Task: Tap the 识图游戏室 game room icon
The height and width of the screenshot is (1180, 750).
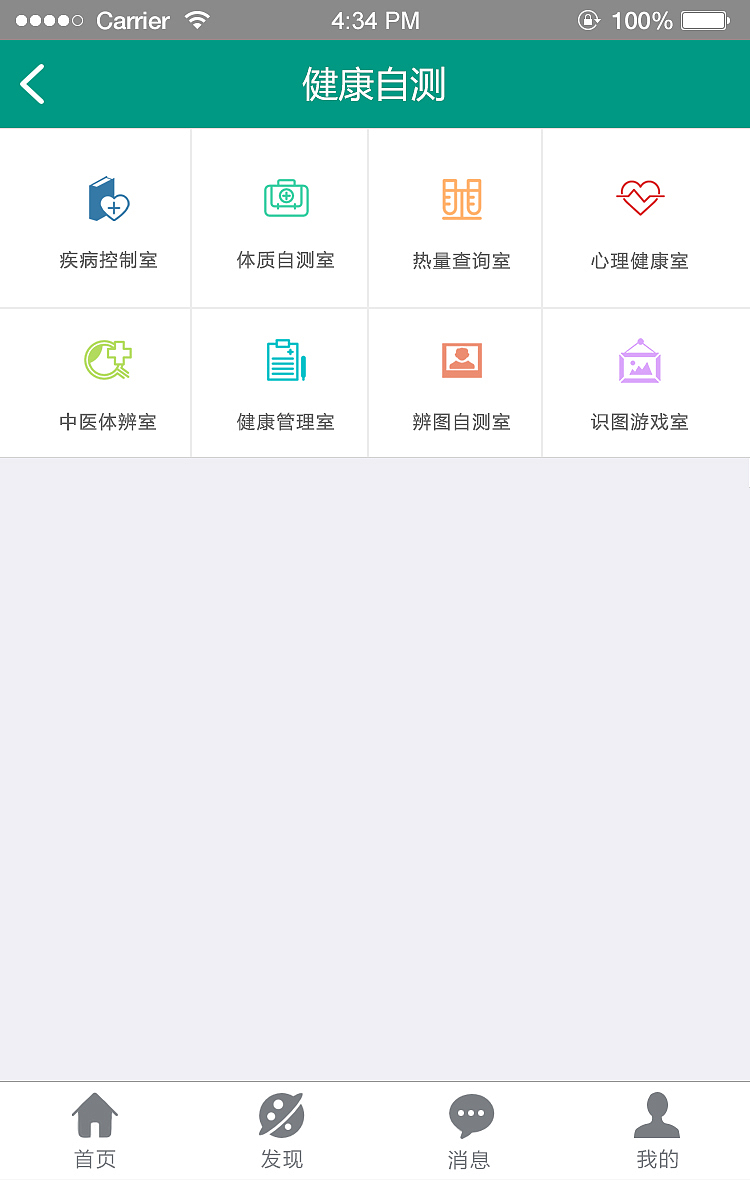Action: (x=640, y=360)
